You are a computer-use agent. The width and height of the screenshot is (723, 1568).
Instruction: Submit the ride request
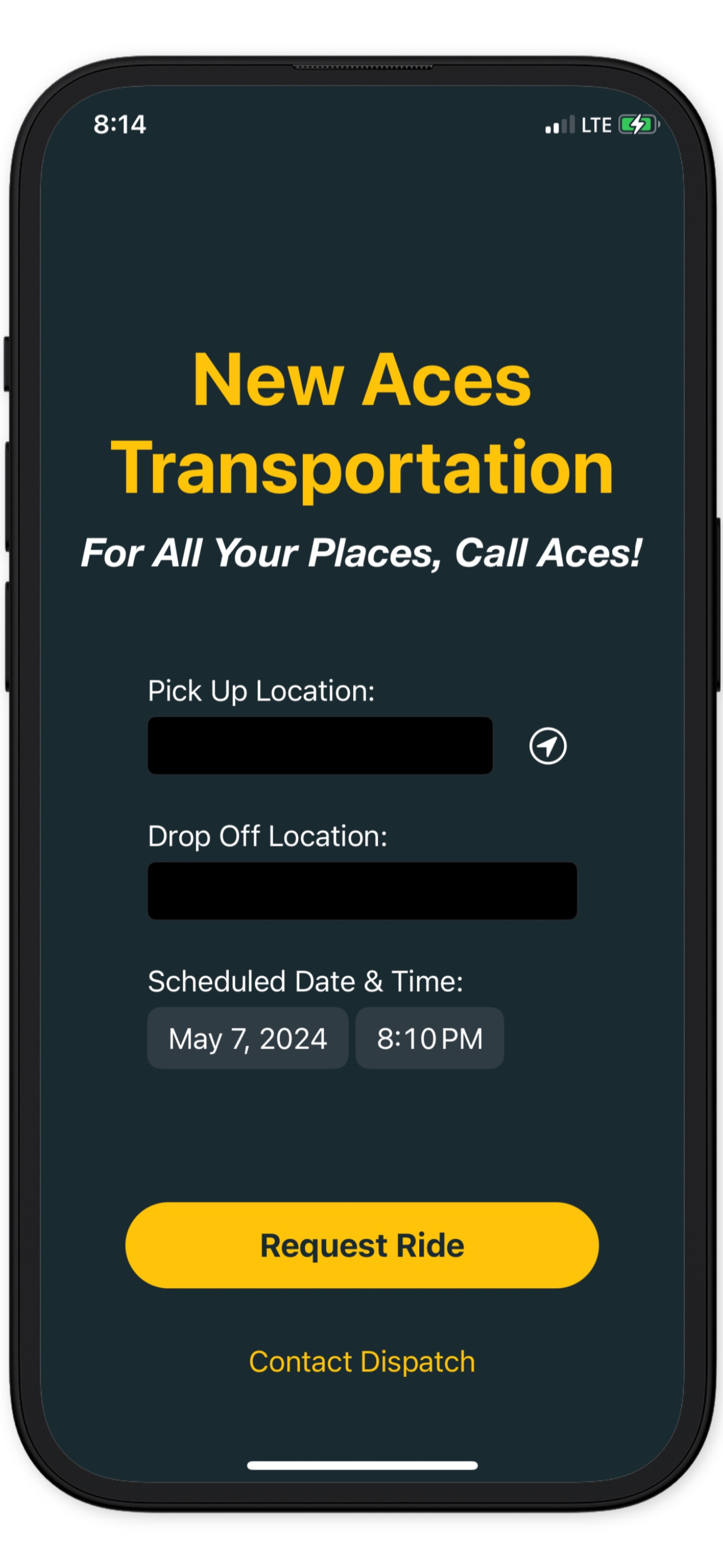click(x=361, y=1246)
